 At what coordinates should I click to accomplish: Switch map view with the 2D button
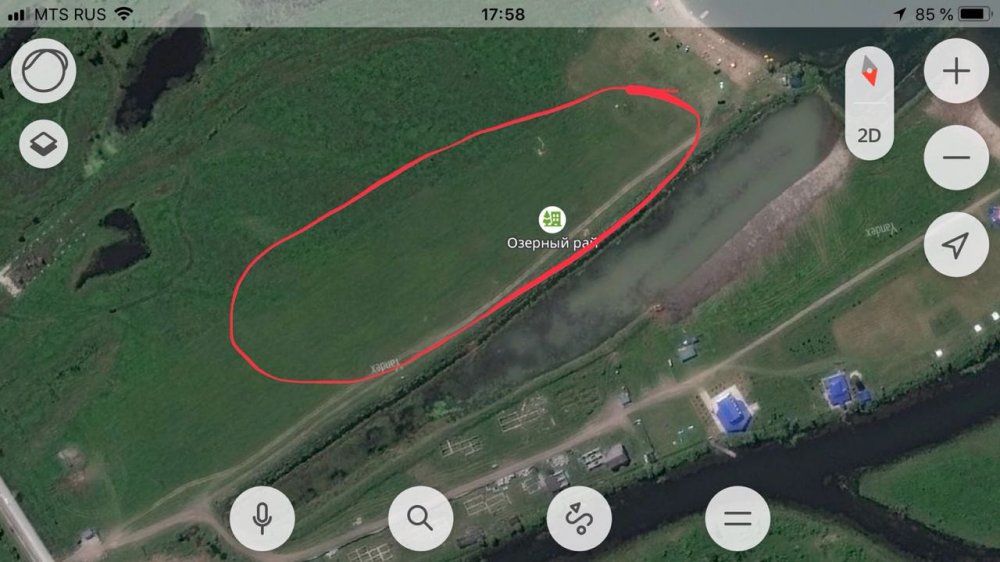point(869,135)
